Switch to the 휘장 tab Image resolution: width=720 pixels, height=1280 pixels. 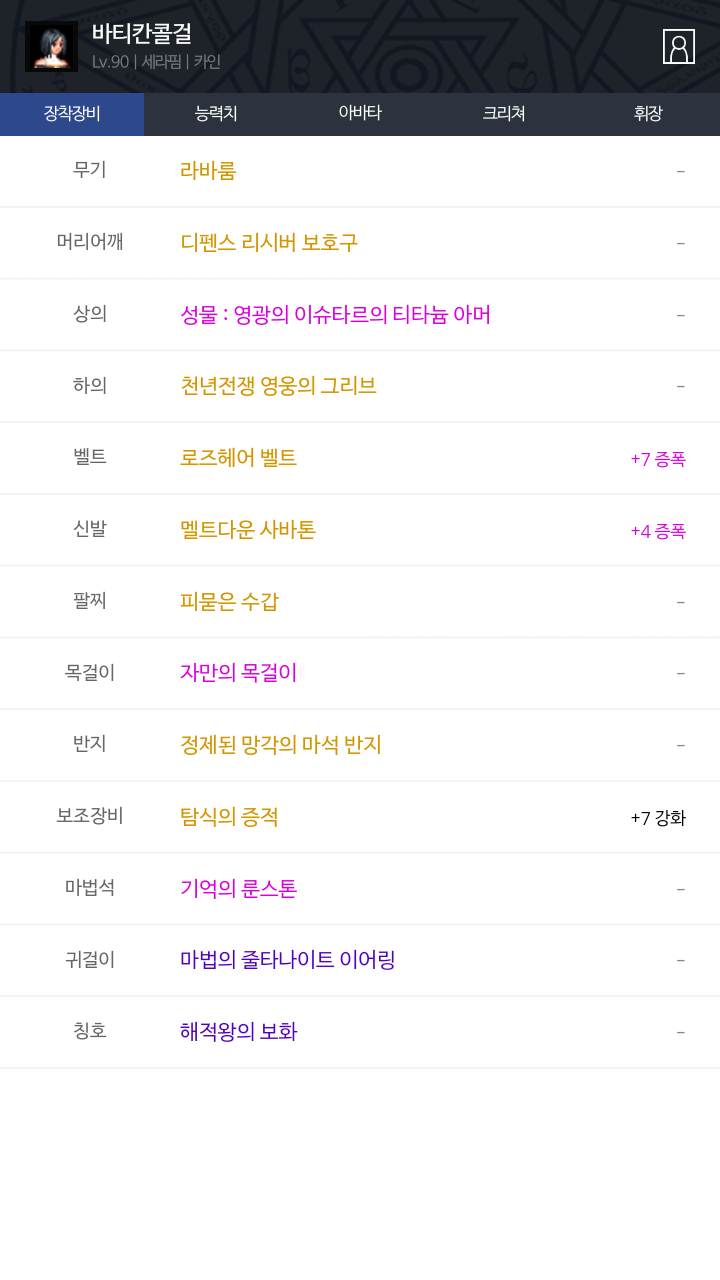pos(648,114)
